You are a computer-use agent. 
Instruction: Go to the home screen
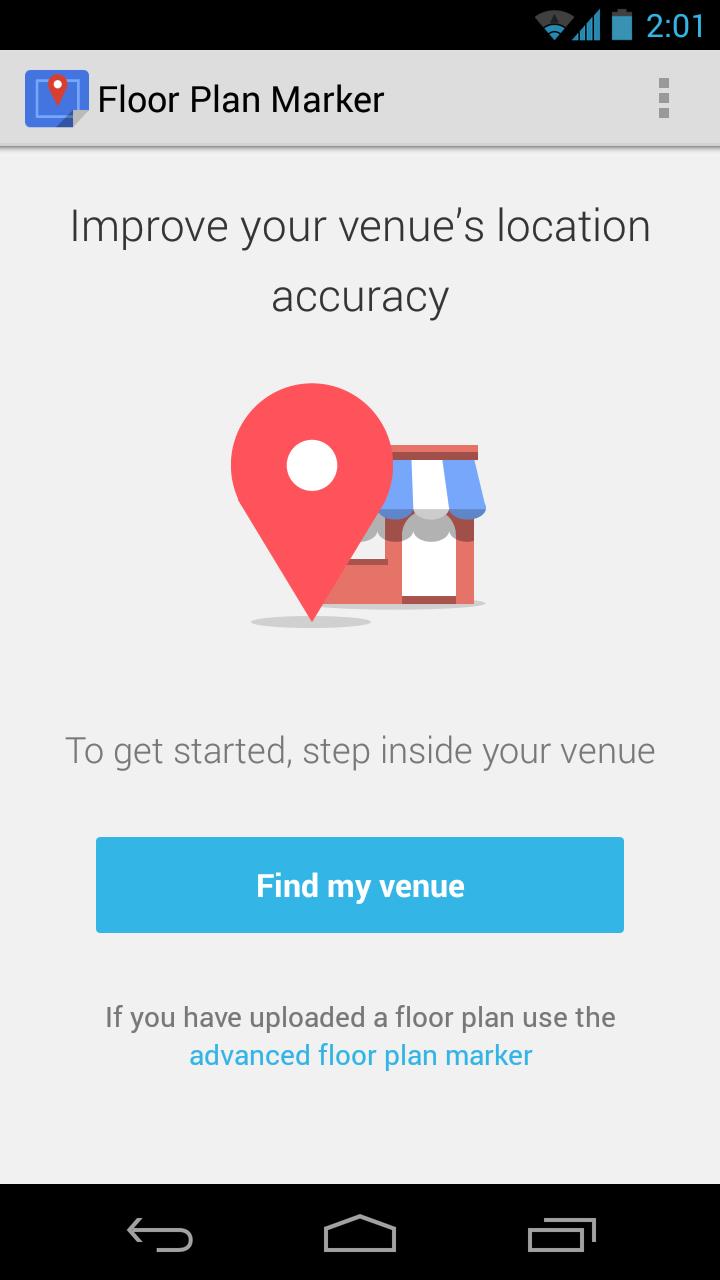[360, 1235]
